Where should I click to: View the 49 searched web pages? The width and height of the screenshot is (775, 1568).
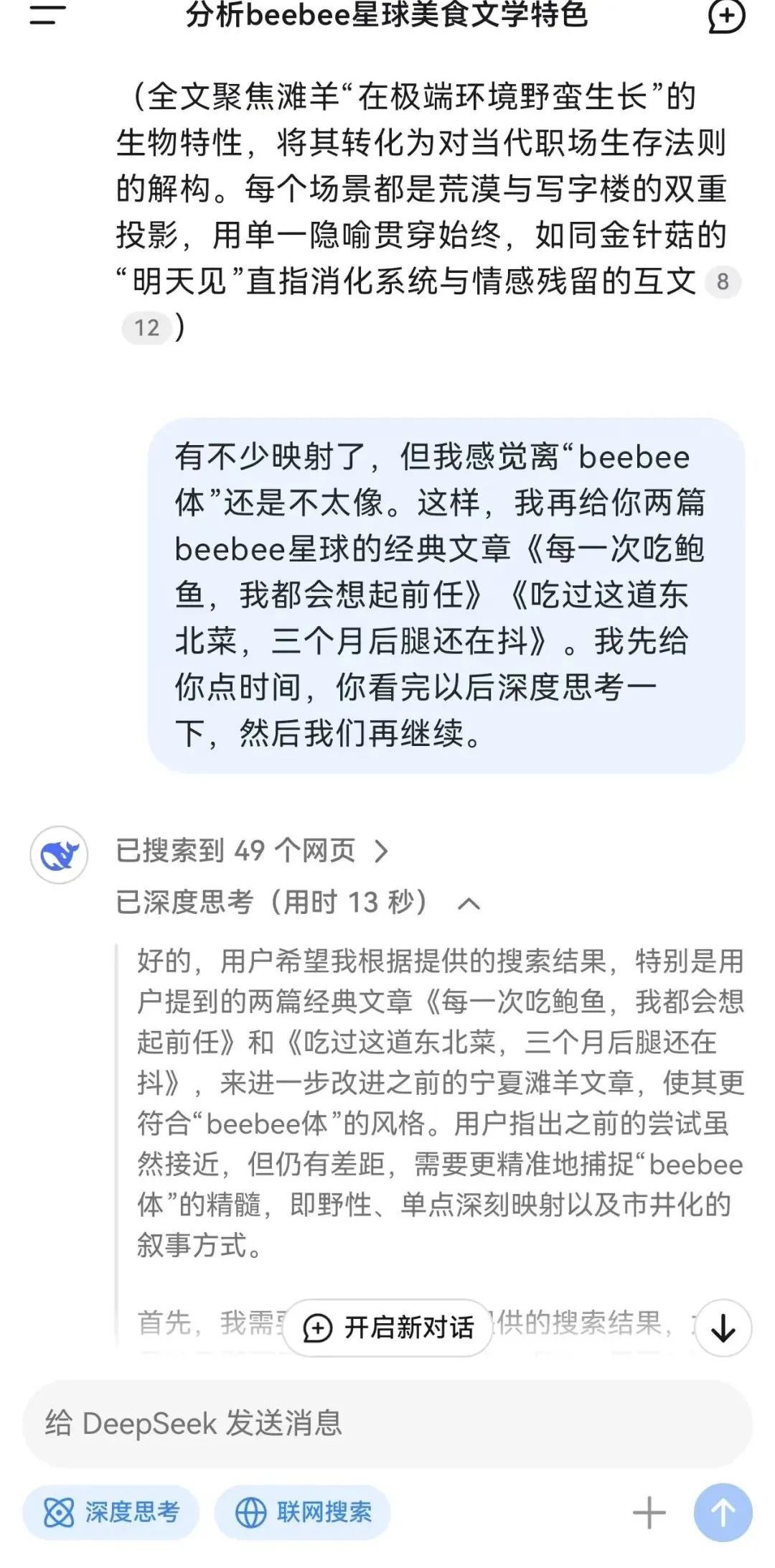point(251,851)
